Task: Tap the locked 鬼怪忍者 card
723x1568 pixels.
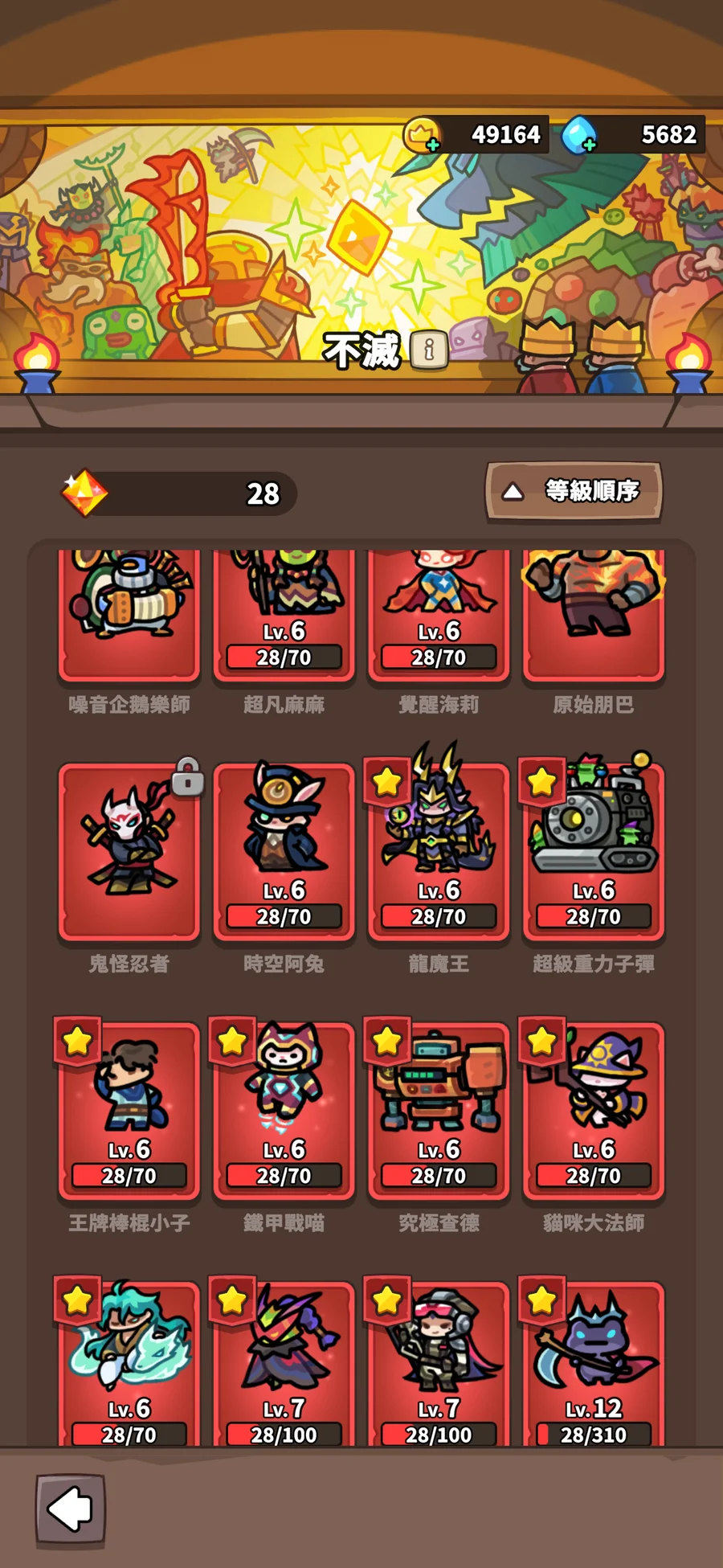Action: 129,850
